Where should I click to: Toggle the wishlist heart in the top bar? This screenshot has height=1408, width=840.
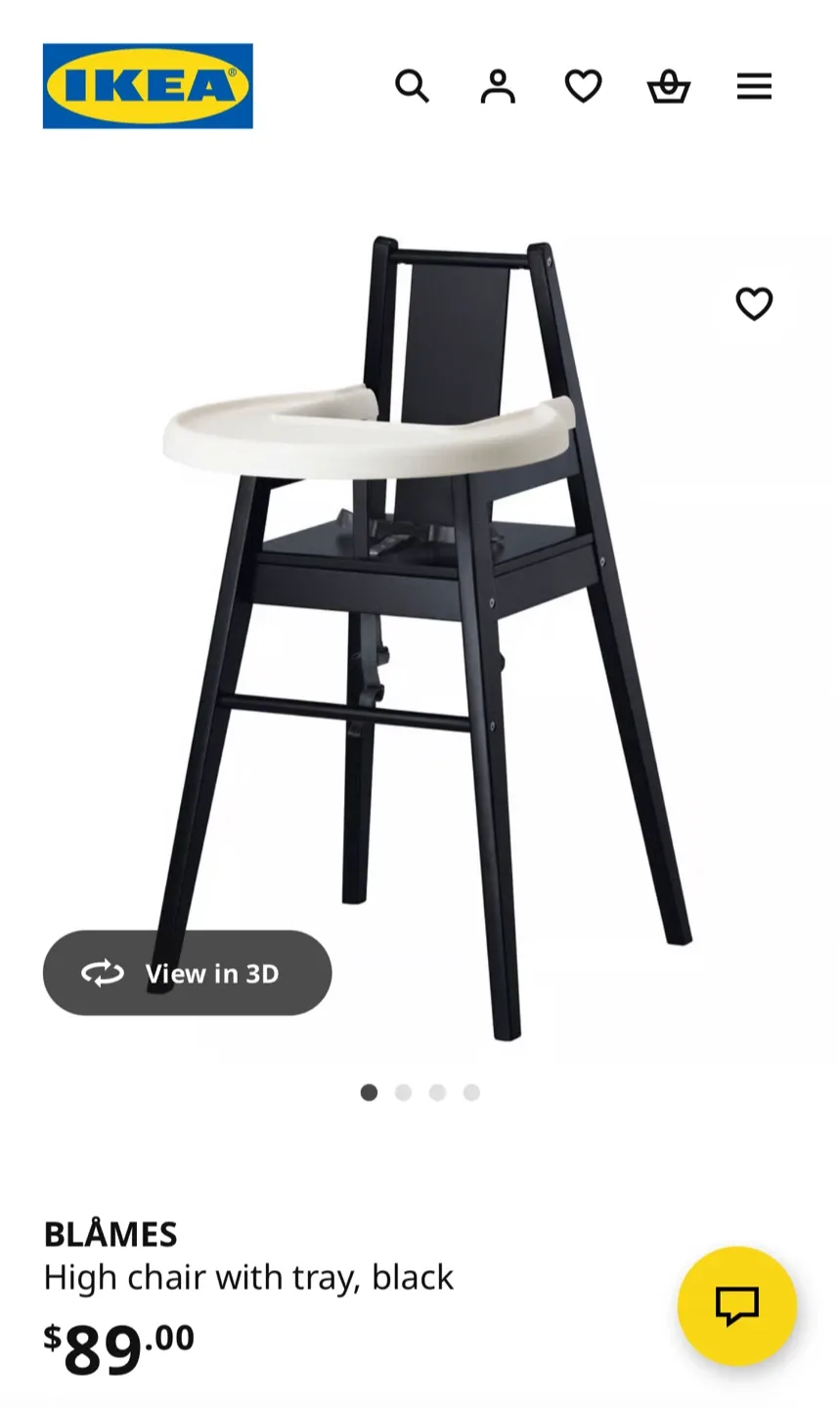point(583,86)
